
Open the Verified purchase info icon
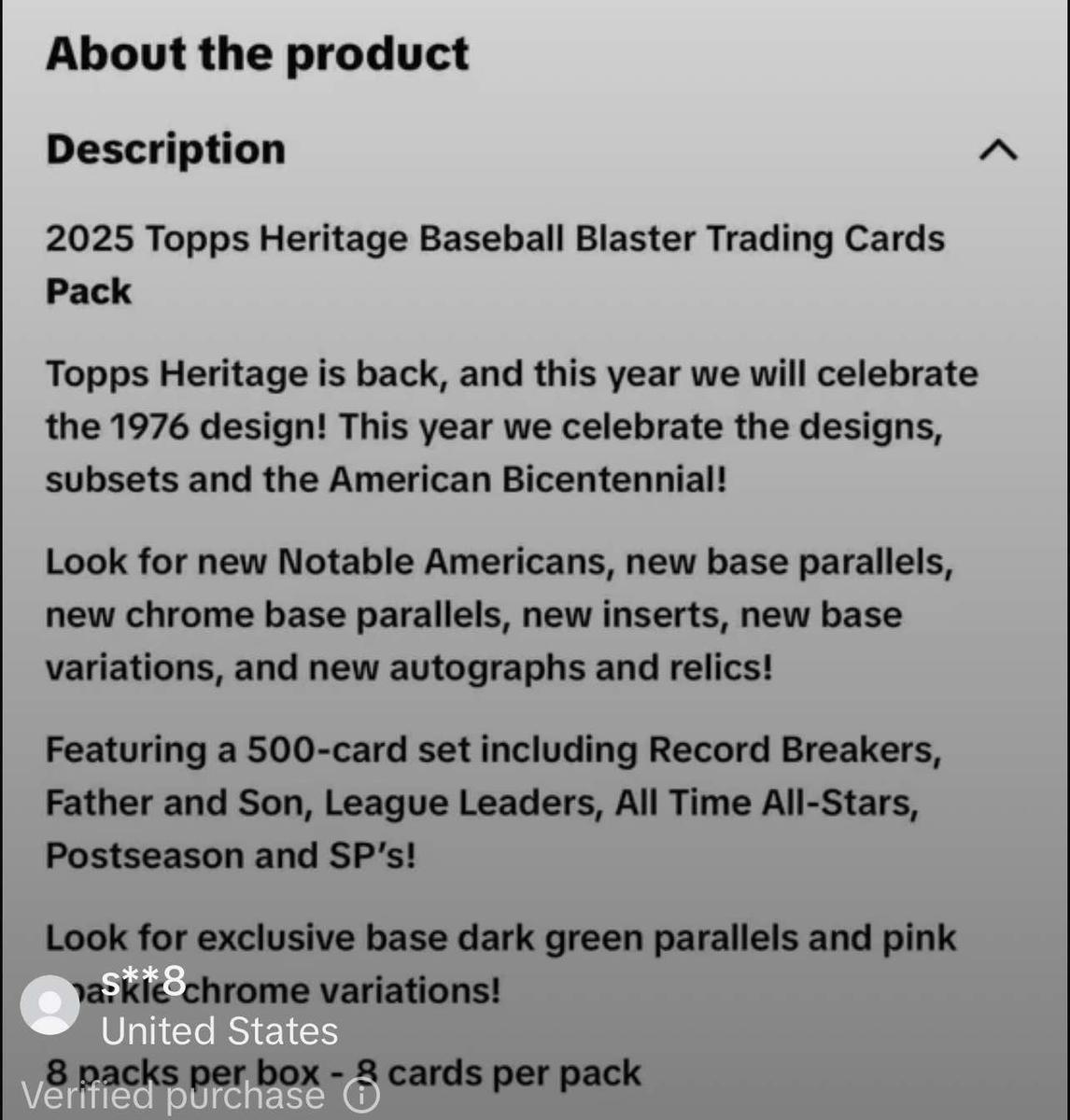click(362, 1096)
